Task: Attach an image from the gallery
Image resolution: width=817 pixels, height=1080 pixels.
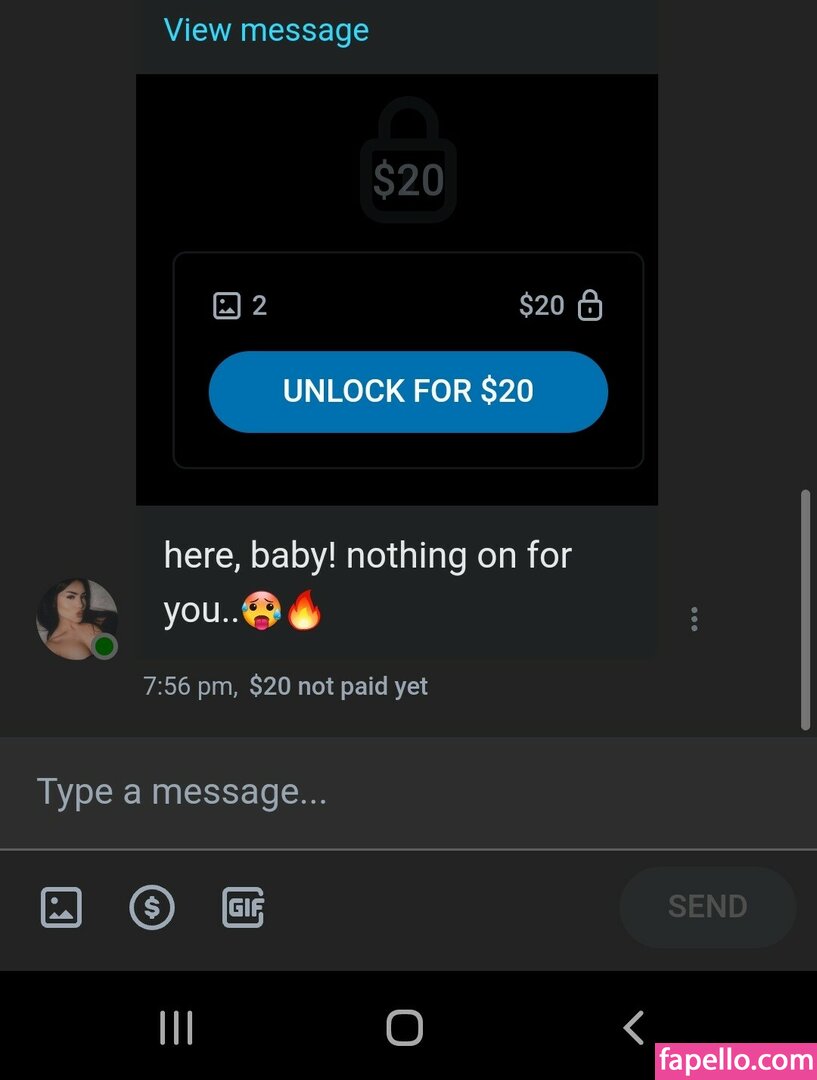Action: click(61, 907)
